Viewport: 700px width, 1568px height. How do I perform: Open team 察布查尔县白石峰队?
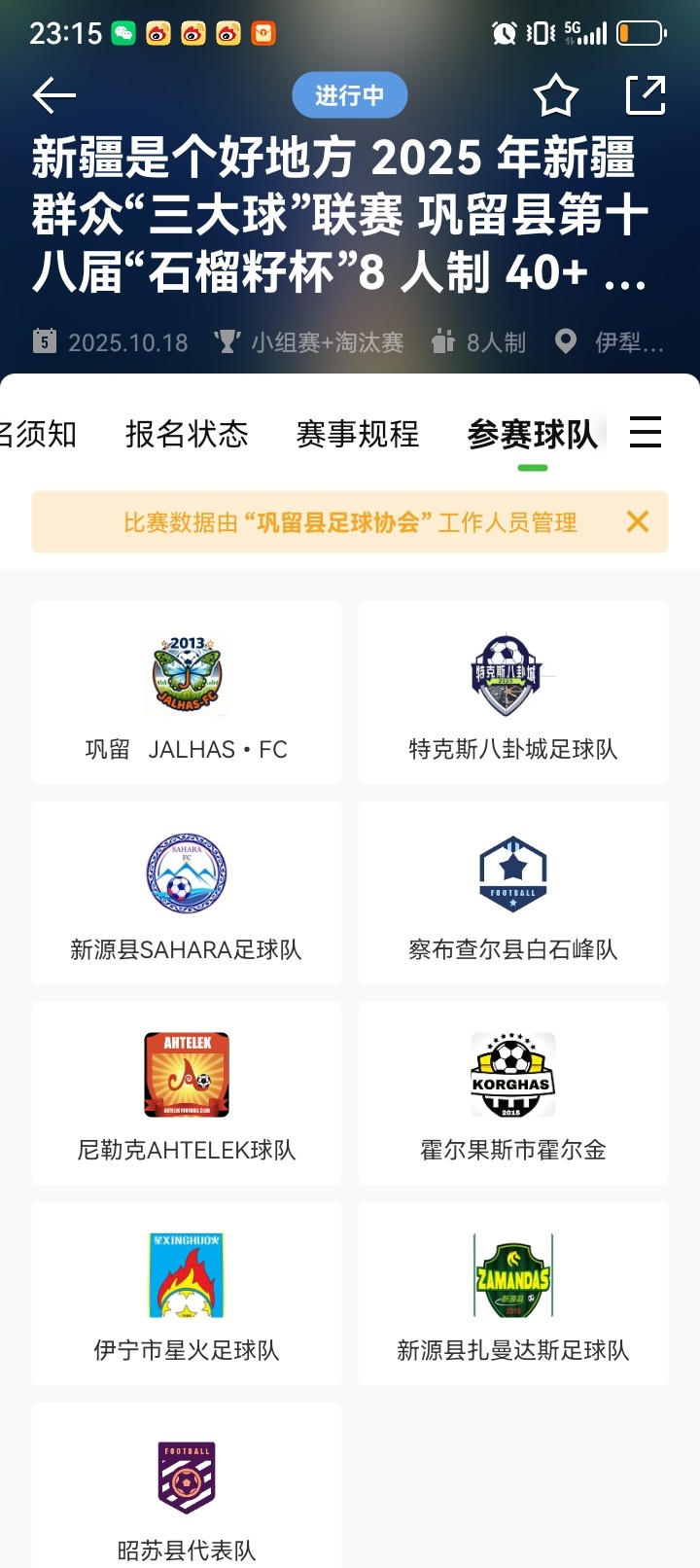513,893
